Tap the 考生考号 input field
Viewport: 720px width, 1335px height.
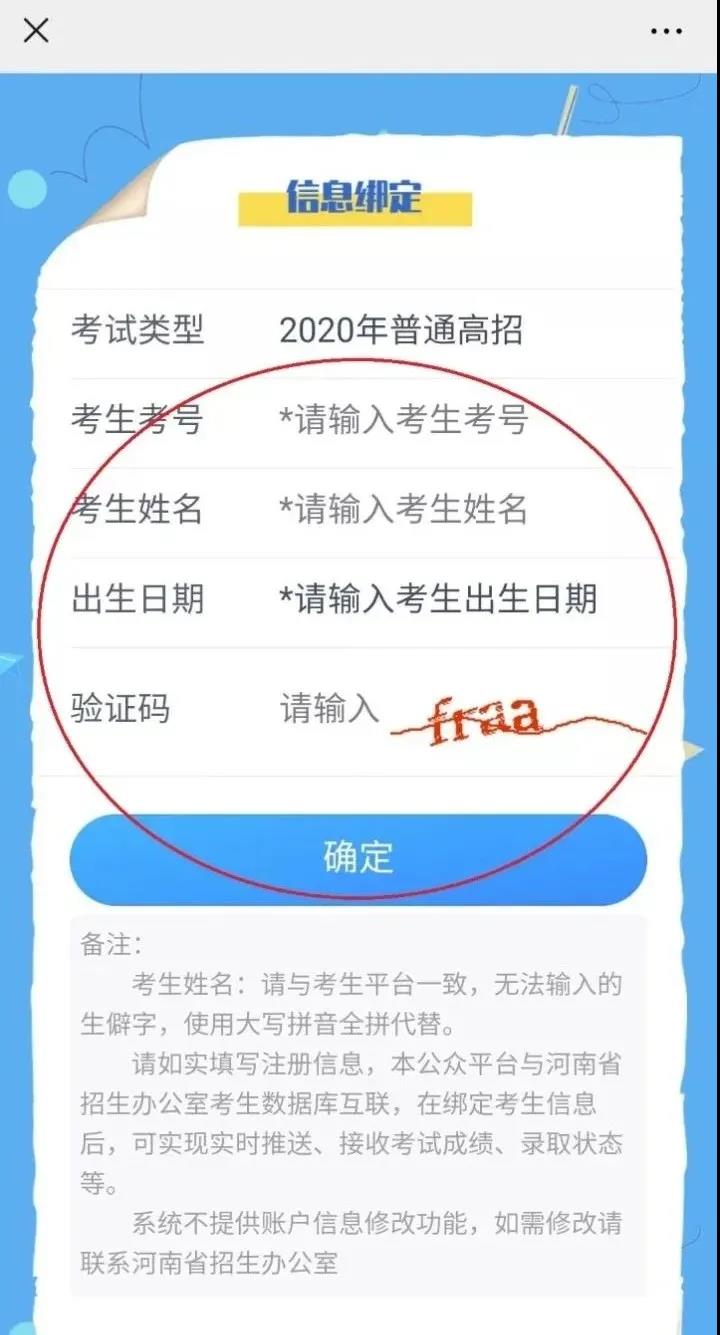[403, 420]
